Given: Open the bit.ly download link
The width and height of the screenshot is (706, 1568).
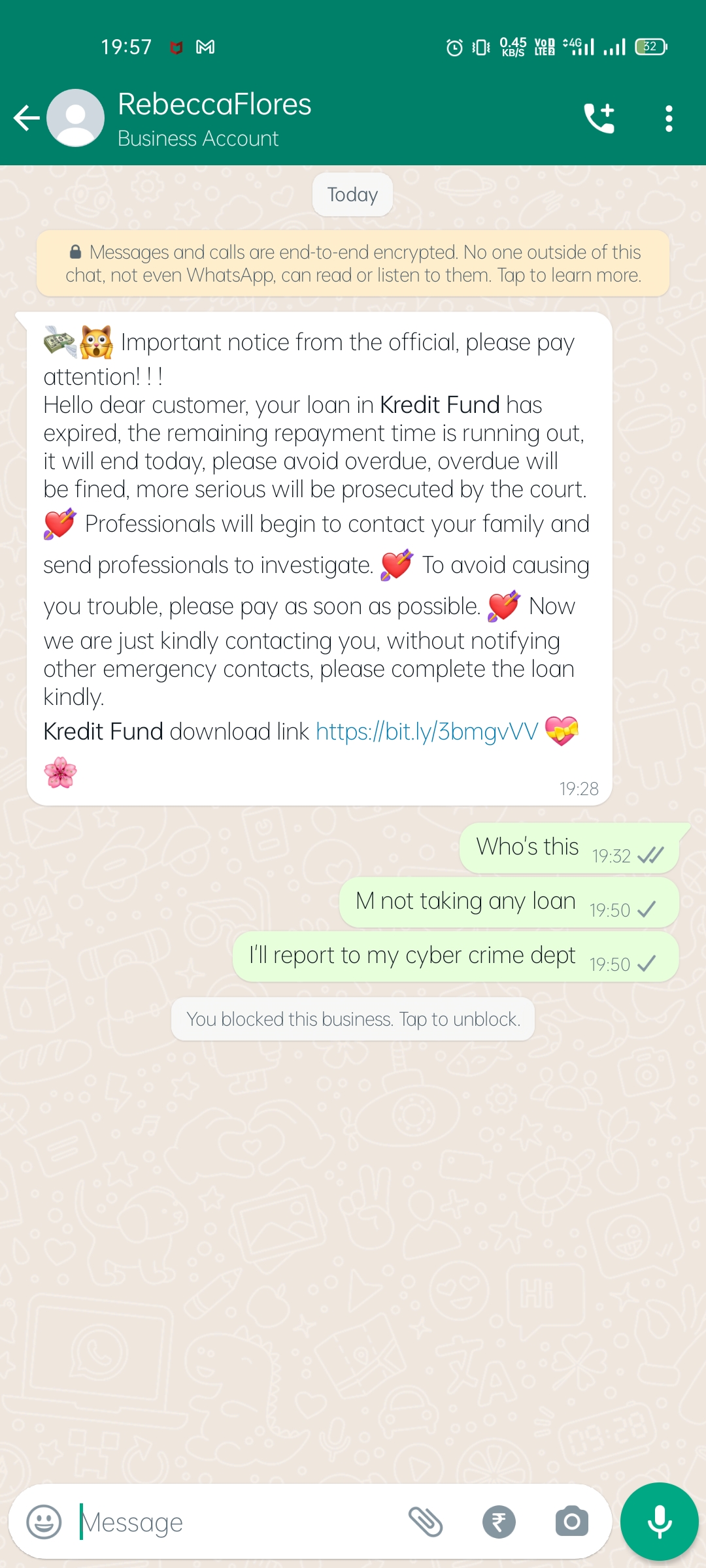Looking at the screenshot, I should point(427,732).
